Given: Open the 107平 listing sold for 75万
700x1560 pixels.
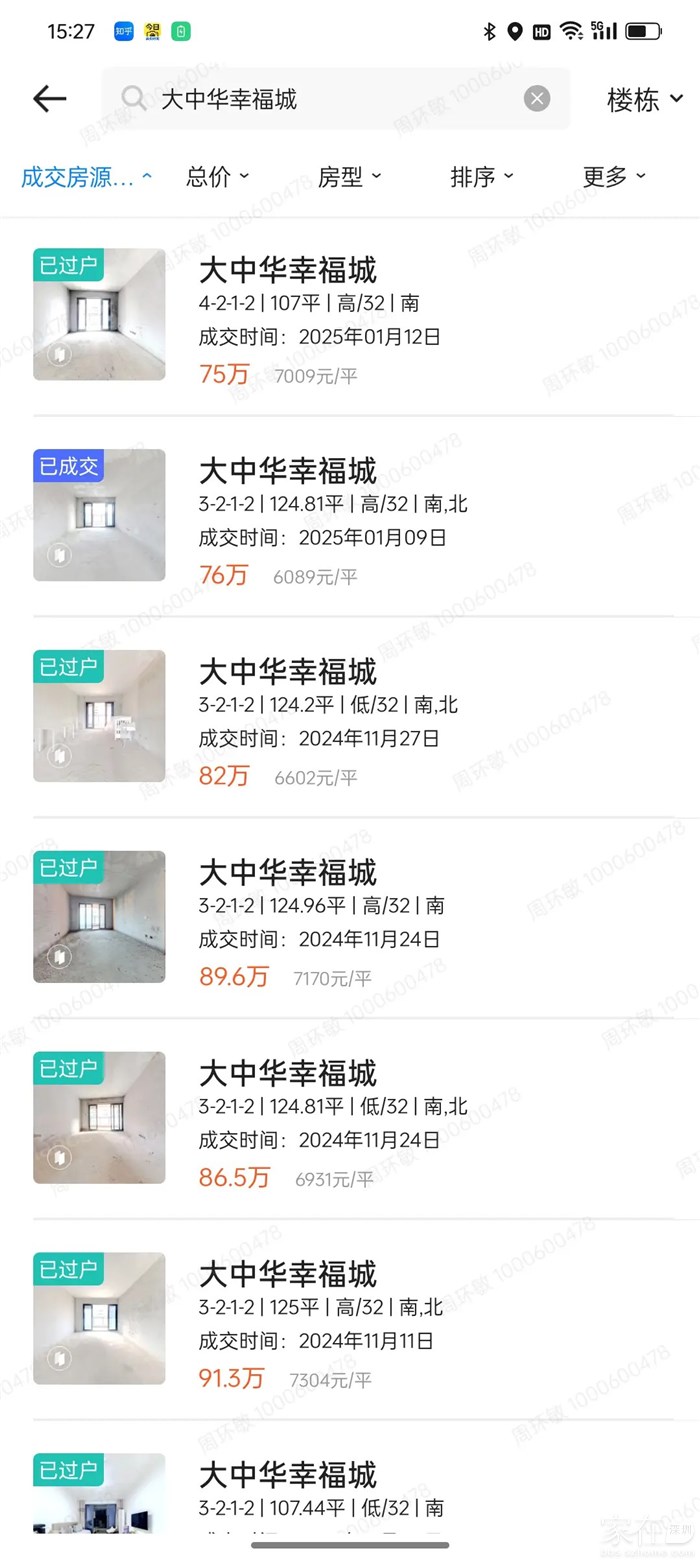Looking at the screenshot, I should [350, 316].
